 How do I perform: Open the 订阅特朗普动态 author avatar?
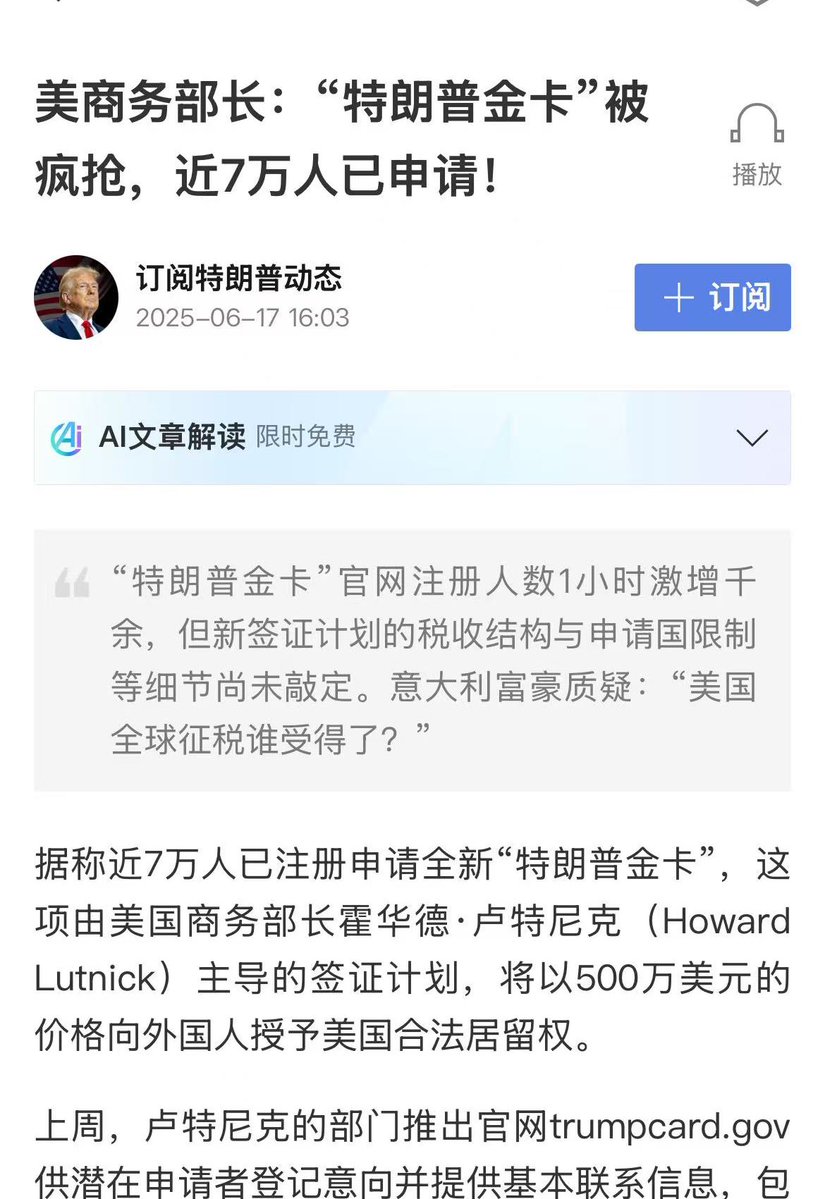click(x=77, y=297)
